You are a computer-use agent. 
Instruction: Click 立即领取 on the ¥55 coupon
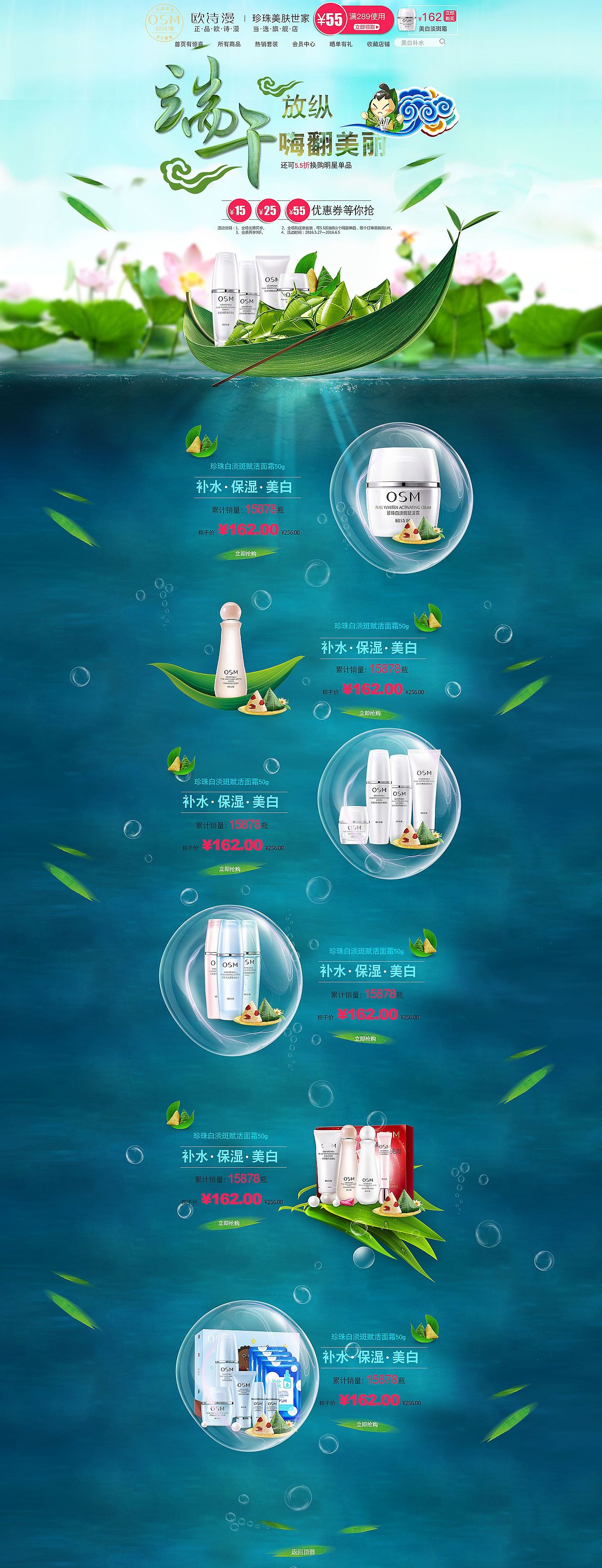(368, 28)
